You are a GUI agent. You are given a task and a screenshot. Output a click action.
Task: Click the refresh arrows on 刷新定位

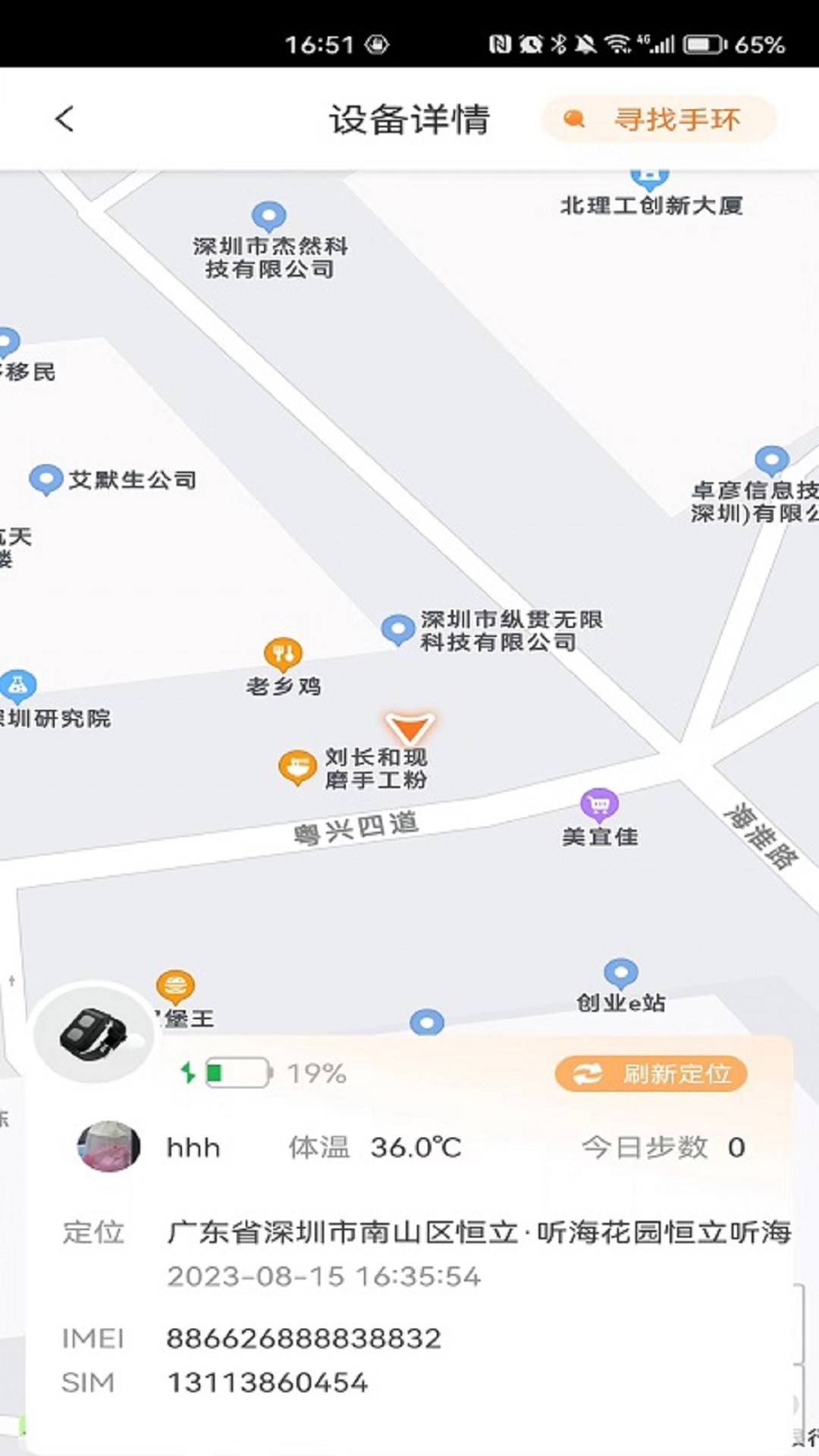coord(586,1074)
